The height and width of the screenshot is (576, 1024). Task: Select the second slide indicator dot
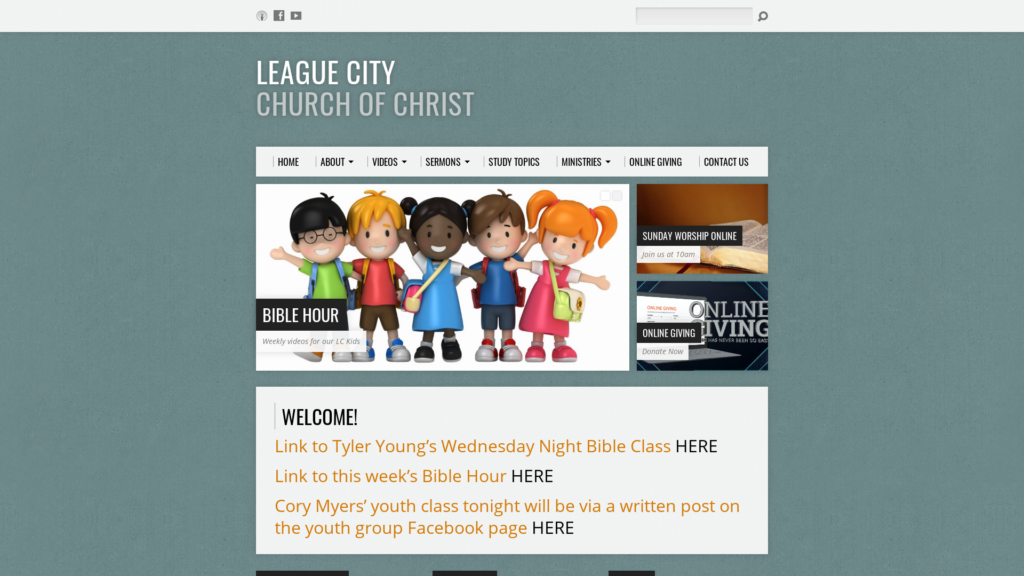pos(617,196)
